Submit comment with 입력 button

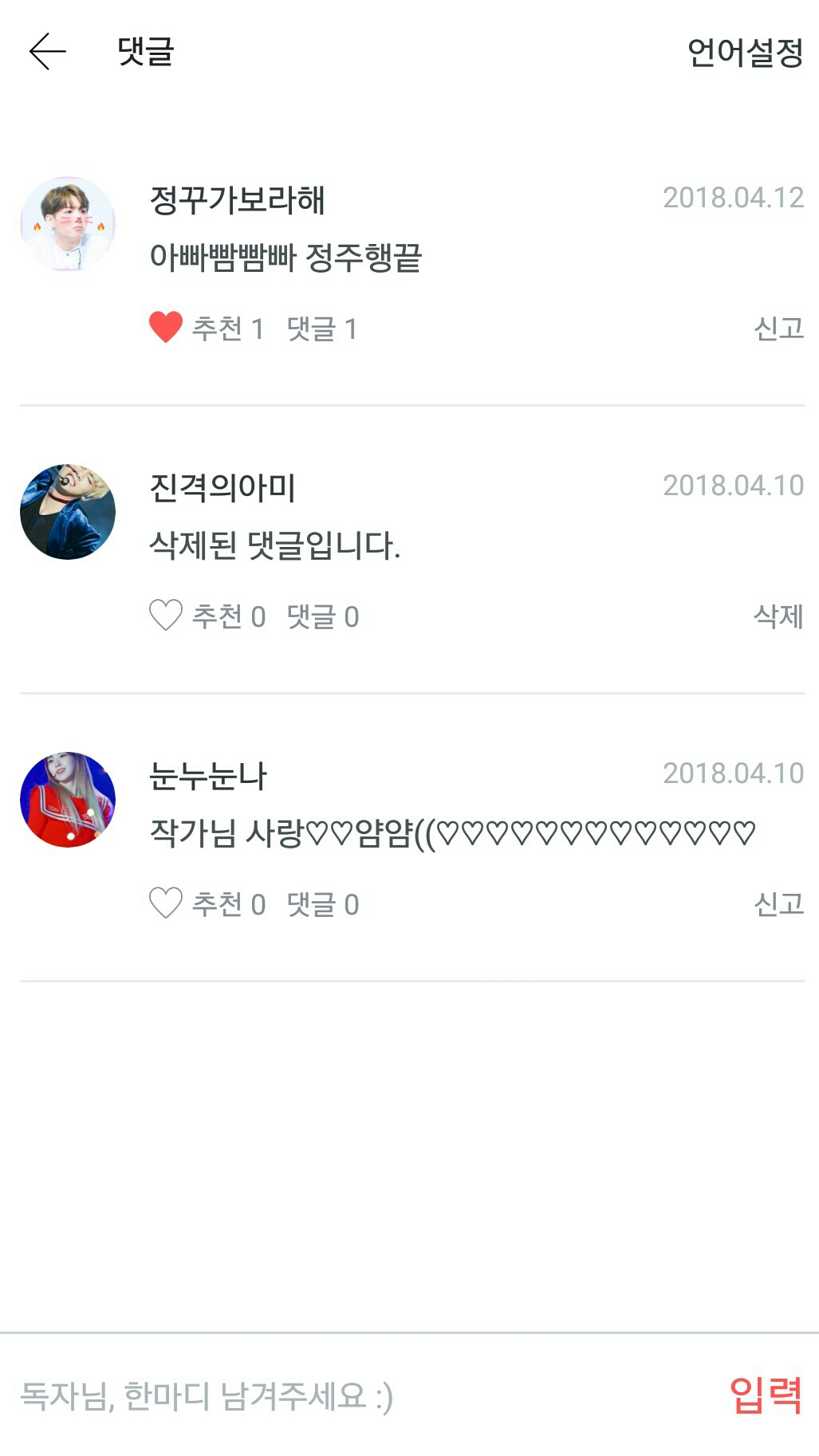tap(765, 1395)
